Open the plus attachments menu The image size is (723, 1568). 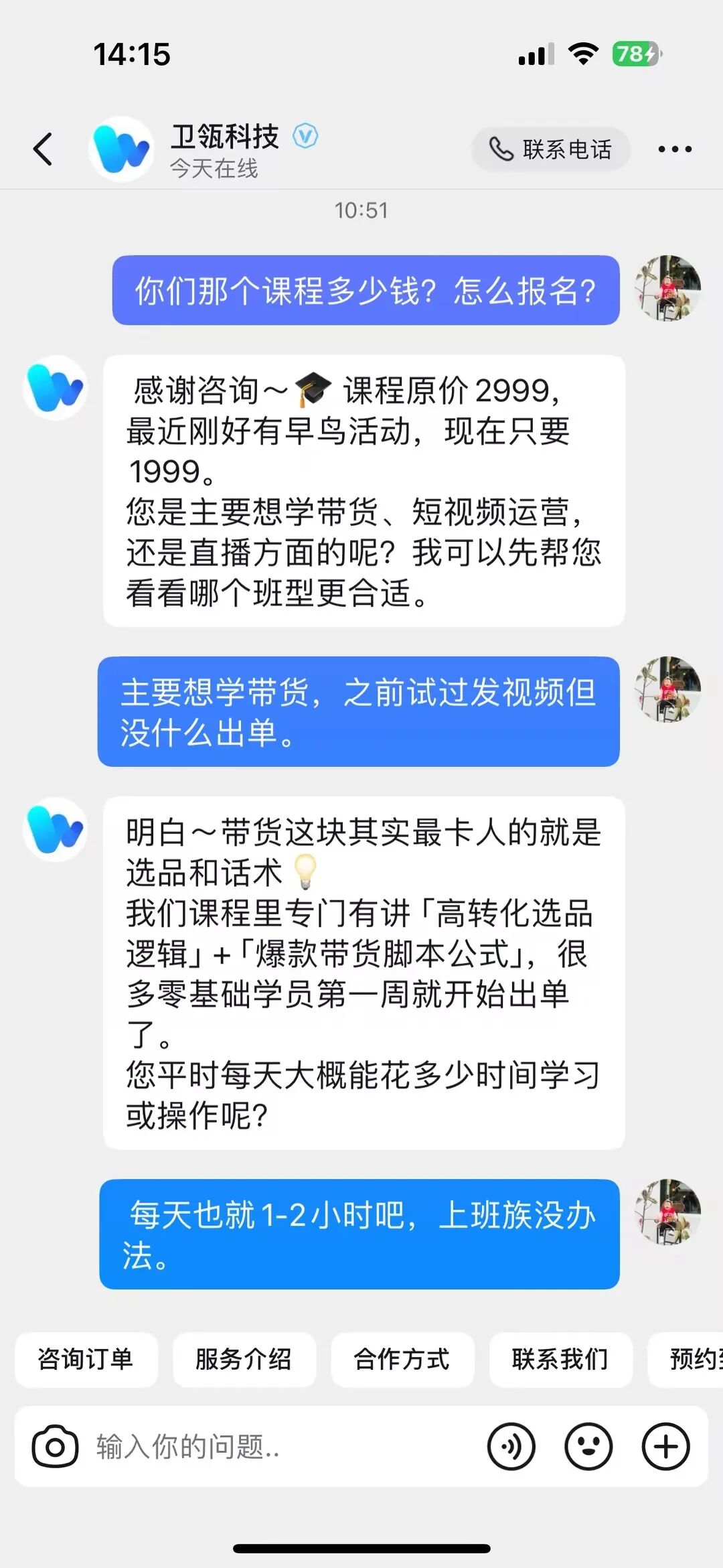[x=665, y=1446]
